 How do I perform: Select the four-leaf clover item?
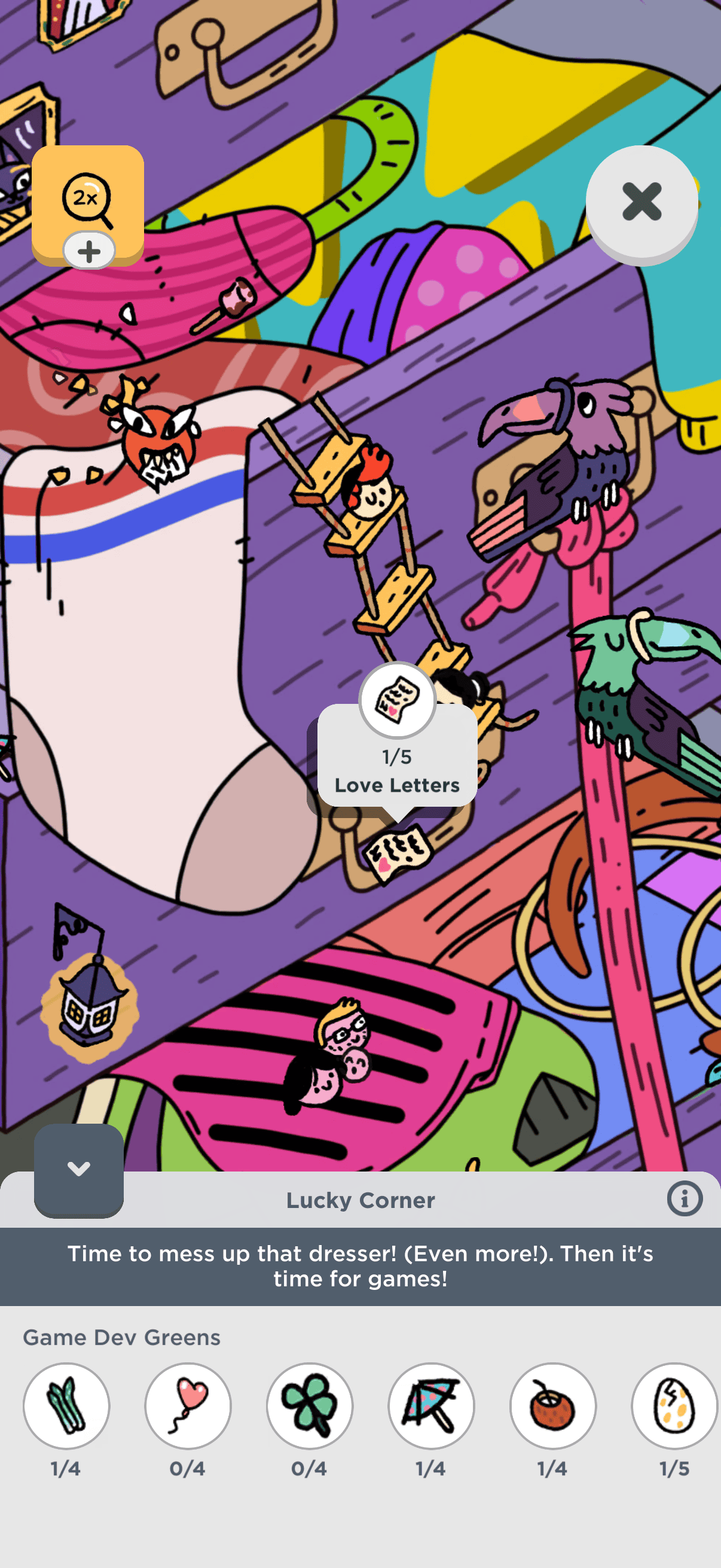310,1406
